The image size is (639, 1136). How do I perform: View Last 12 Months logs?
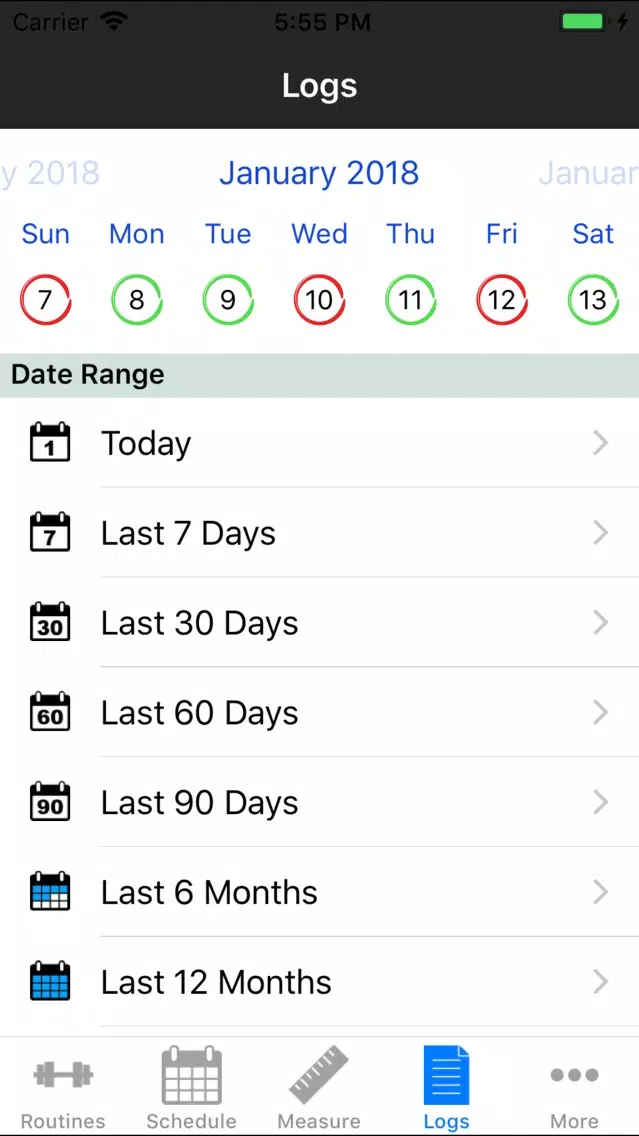click(x=320, y=982)
